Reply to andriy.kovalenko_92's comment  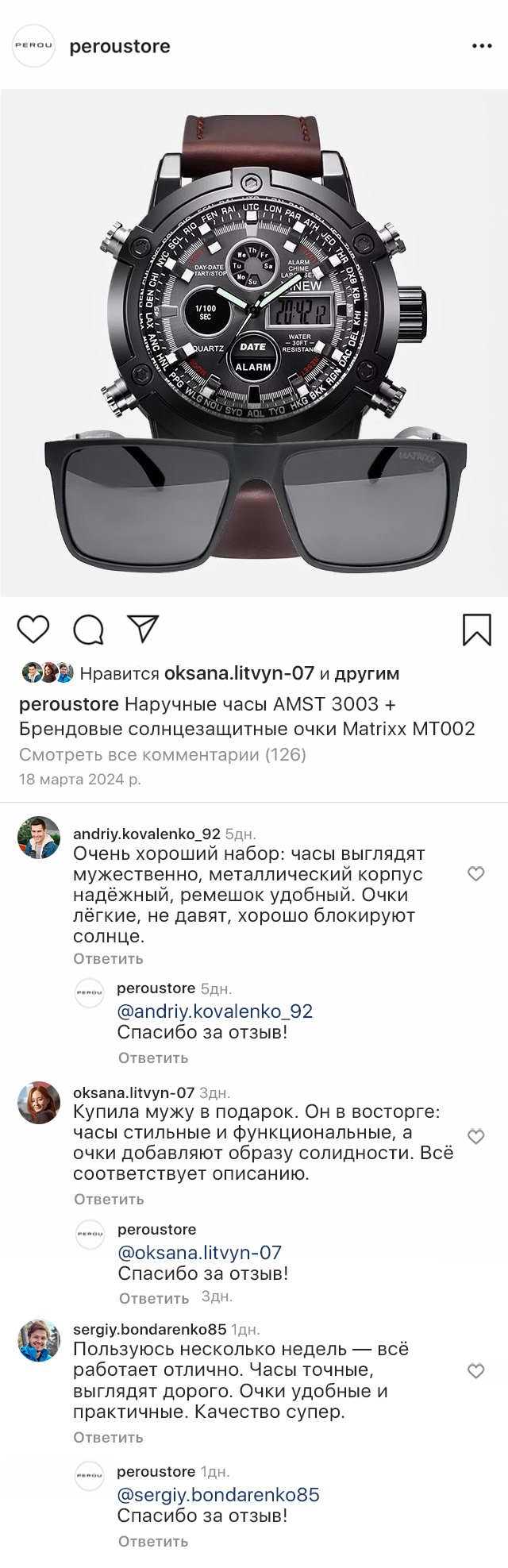[x=108, y=958]
